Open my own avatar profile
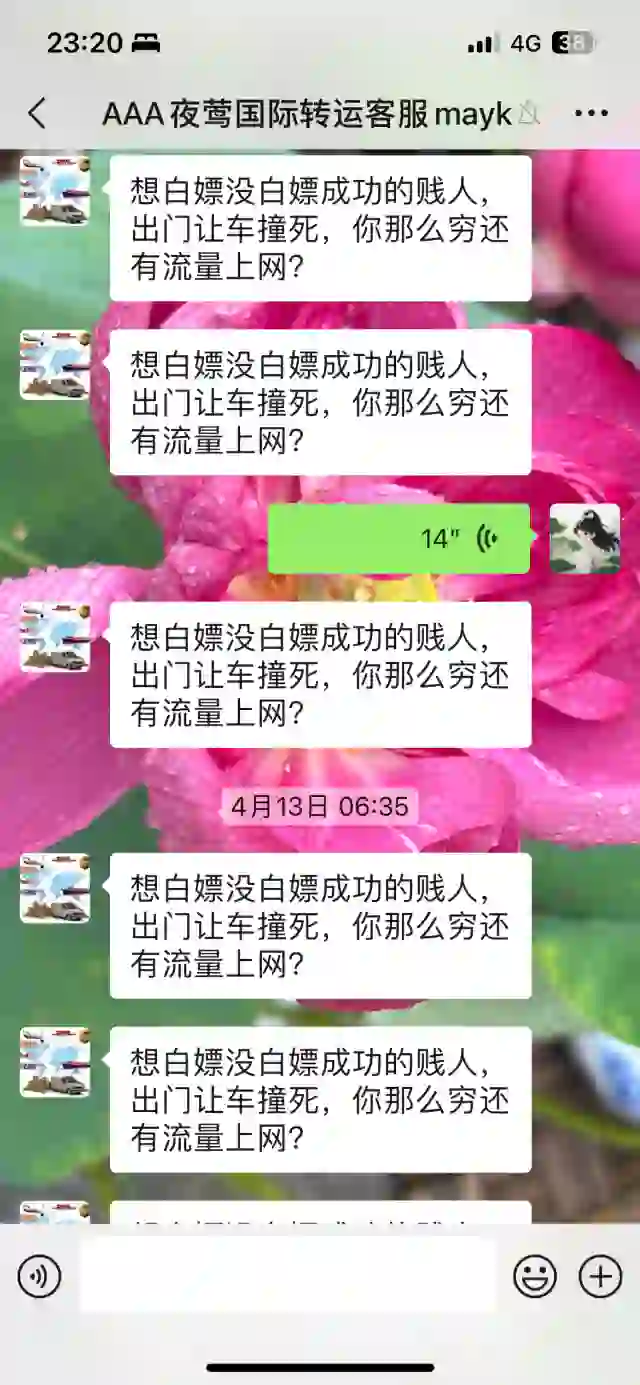This screenshot has height=1385, width=640. (585, 539)
